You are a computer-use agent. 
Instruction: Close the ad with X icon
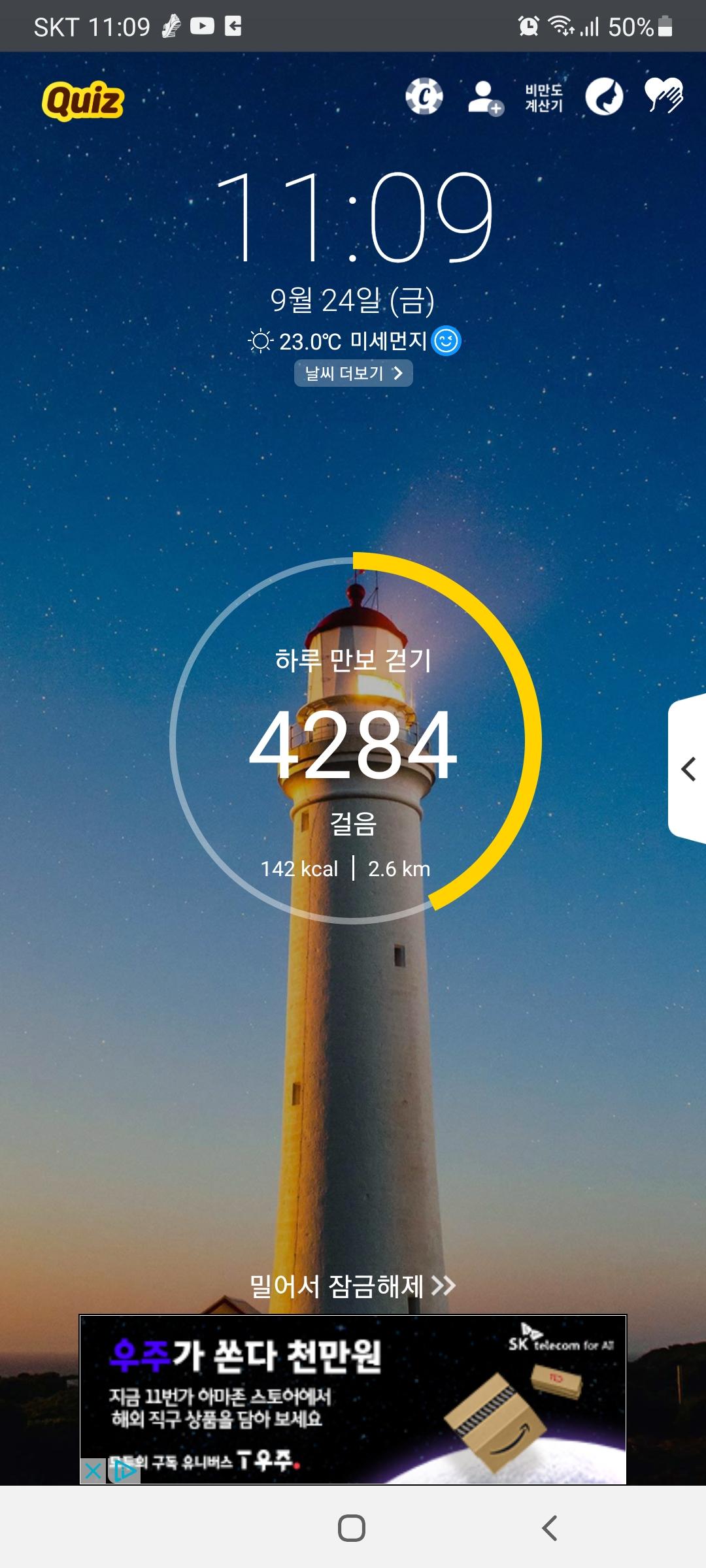coord(93,1471)
